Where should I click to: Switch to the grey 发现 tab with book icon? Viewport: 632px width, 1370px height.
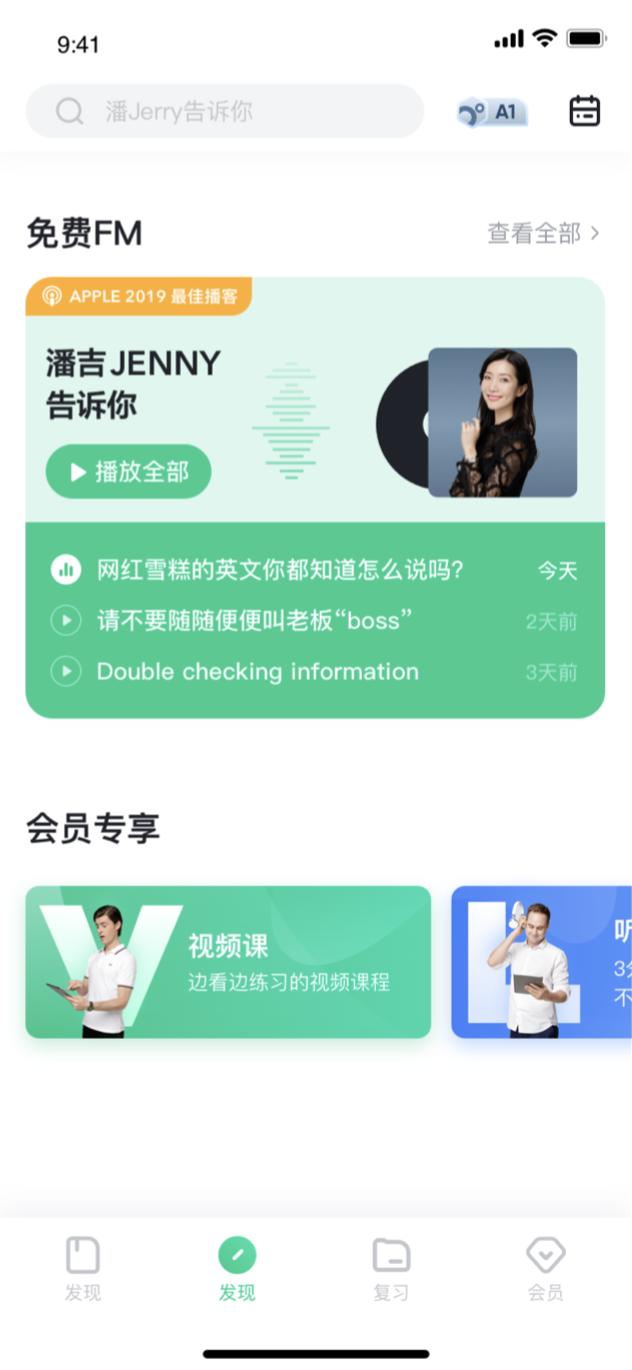click(x=83, y=1268)
